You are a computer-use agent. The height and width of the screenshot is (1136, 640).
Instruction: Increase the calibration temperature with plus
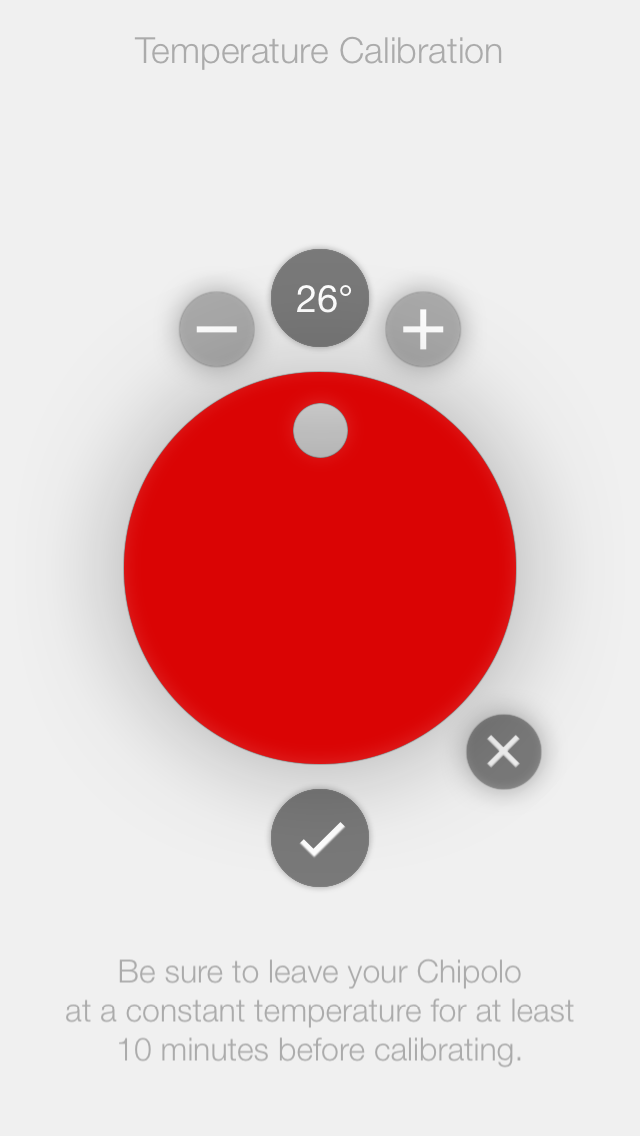[423, 329]
